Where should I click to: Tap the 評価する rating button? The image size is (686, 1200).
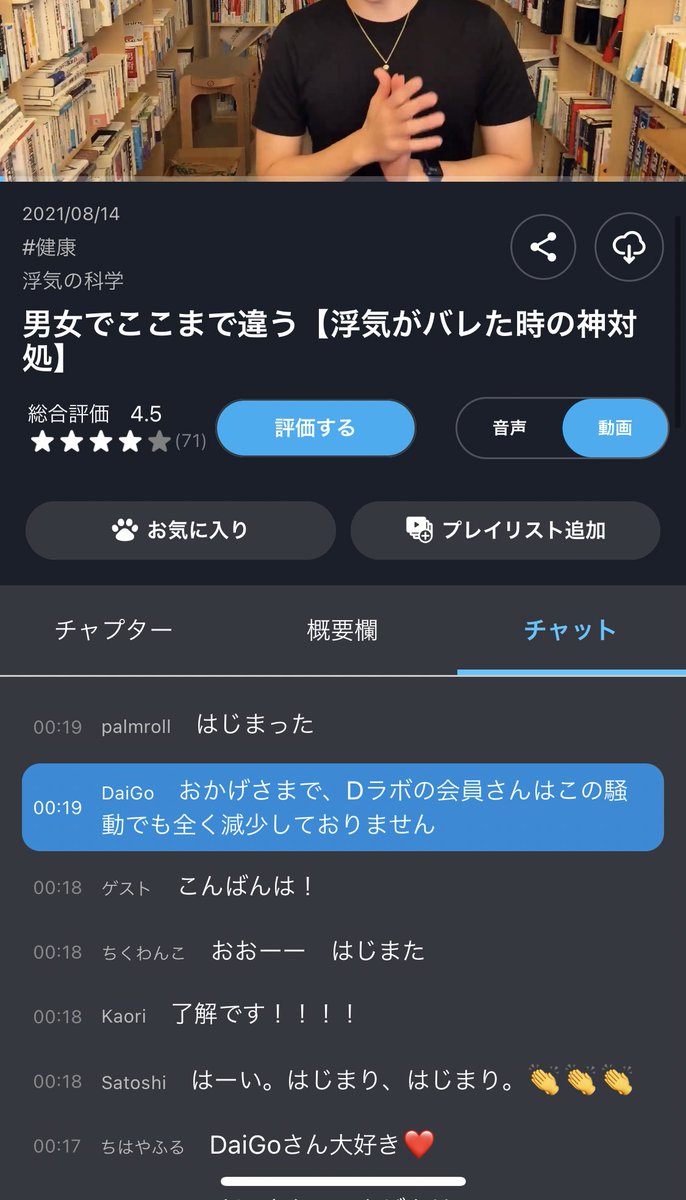[x=315, y=428]
